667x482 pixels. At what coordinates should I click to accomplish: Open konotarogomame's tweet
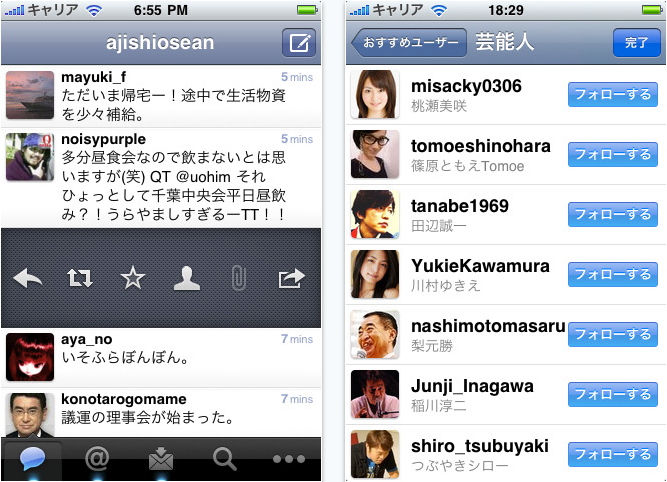[x=160, y=412]
